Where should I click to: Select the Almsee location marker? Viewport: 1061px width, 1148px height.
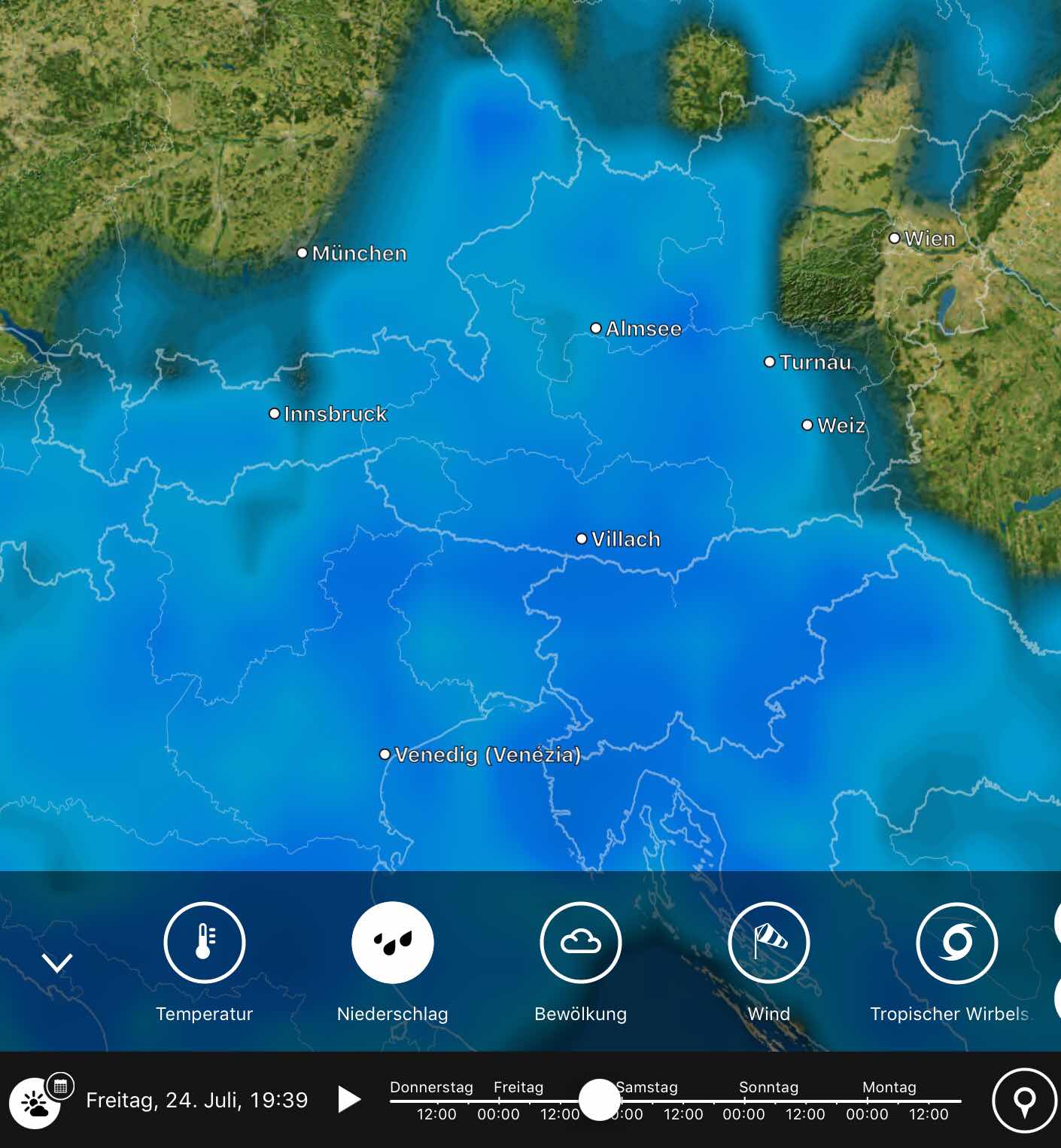point(596,328)
